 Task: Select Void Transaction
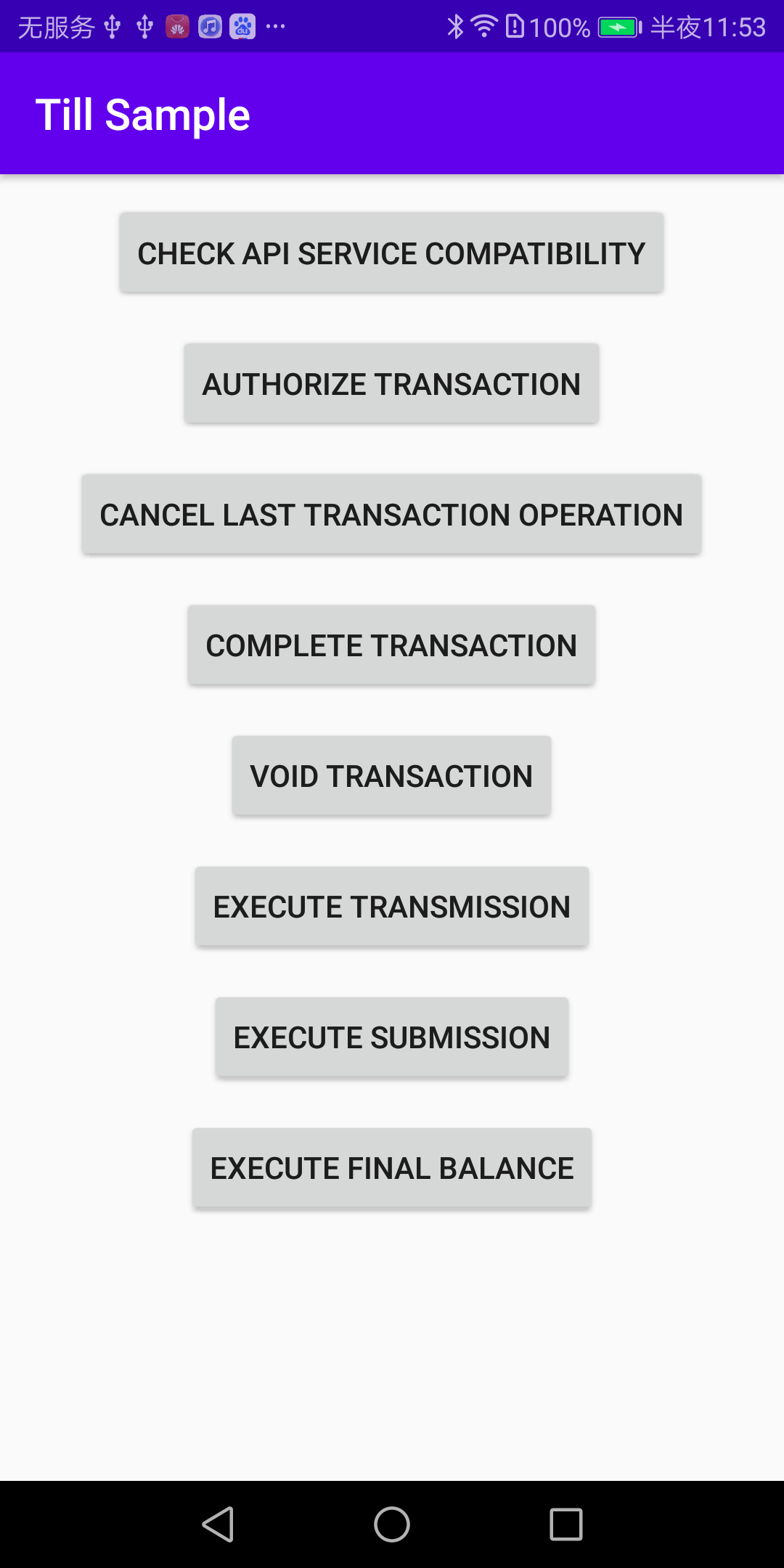(x=391, y=776)
